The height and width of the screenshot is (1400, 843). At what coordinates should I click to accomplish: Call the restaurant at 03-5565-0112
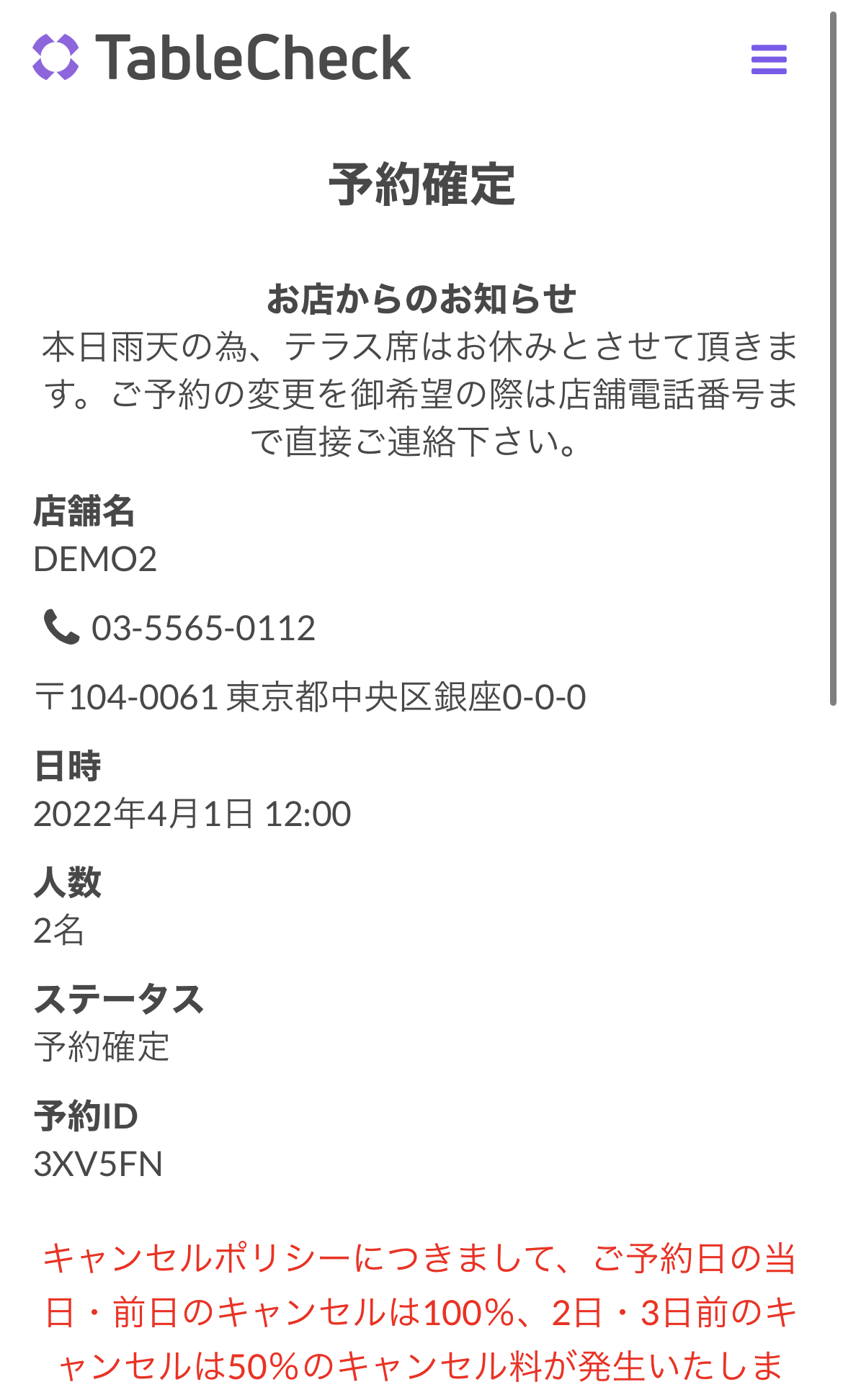(202, 628)
